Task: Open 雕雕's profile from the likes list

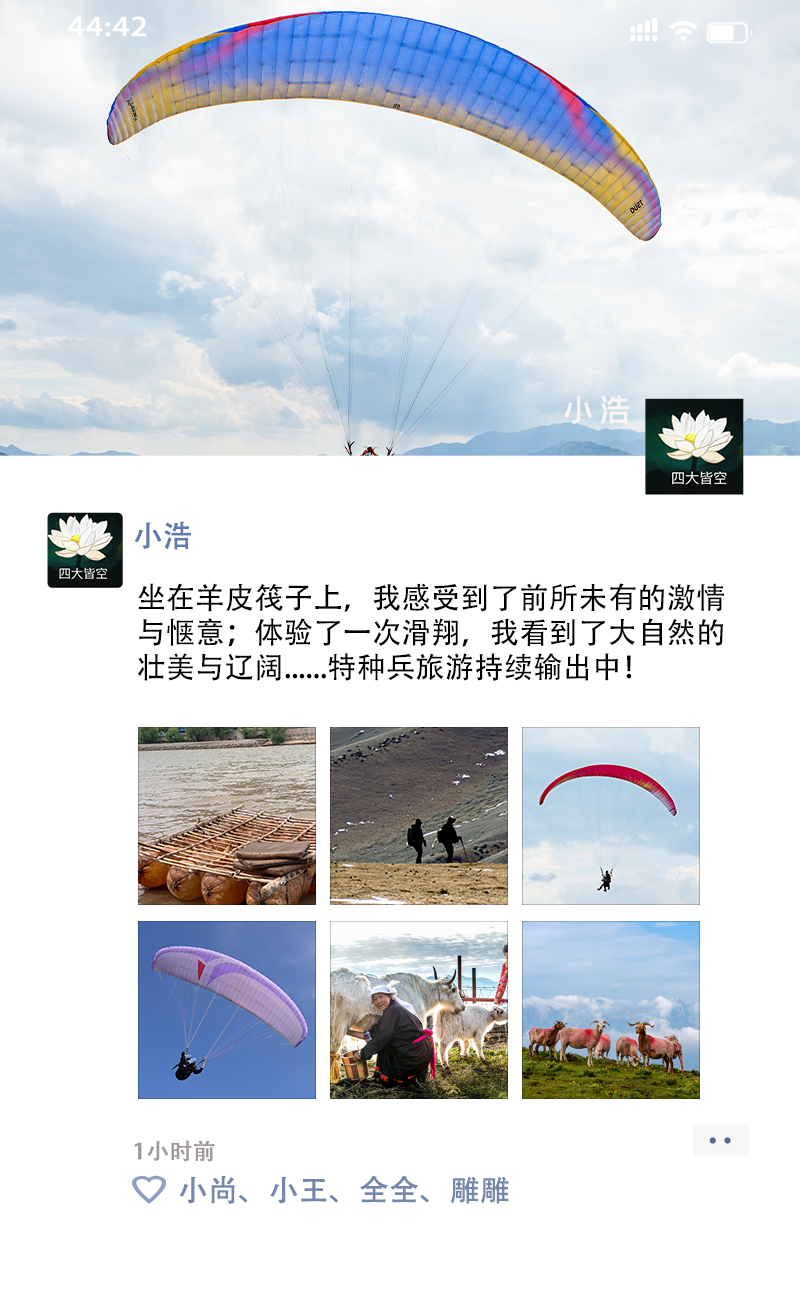Action: (480, 1190)
